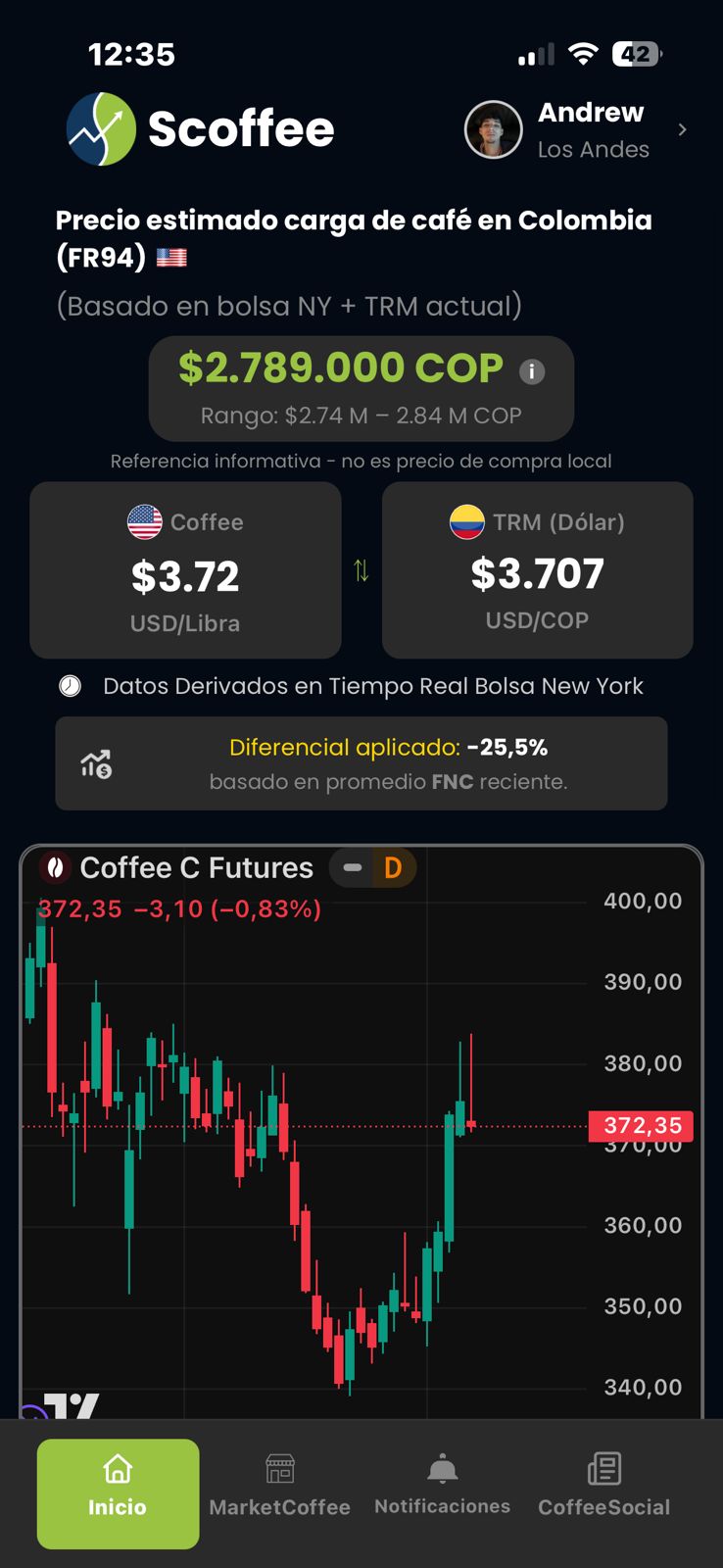Viewport: 723px width, 1568px height.
Task: Tap the coffee bean icon beside Coffee C Futures
Action: point(56,866)
